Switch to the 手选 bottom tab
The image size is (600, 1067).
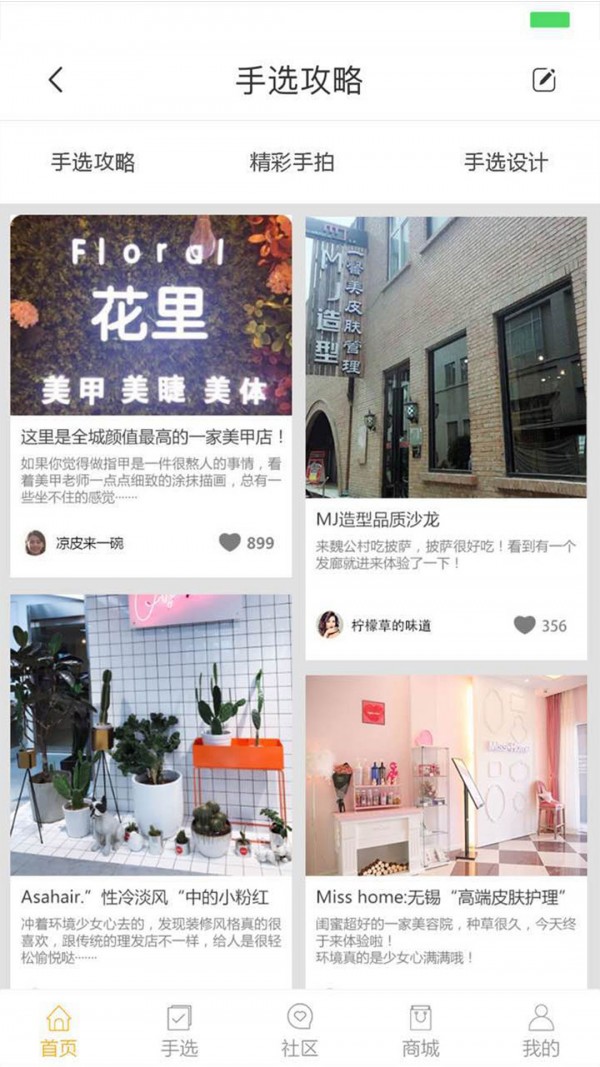click(x=180, y=1031)
